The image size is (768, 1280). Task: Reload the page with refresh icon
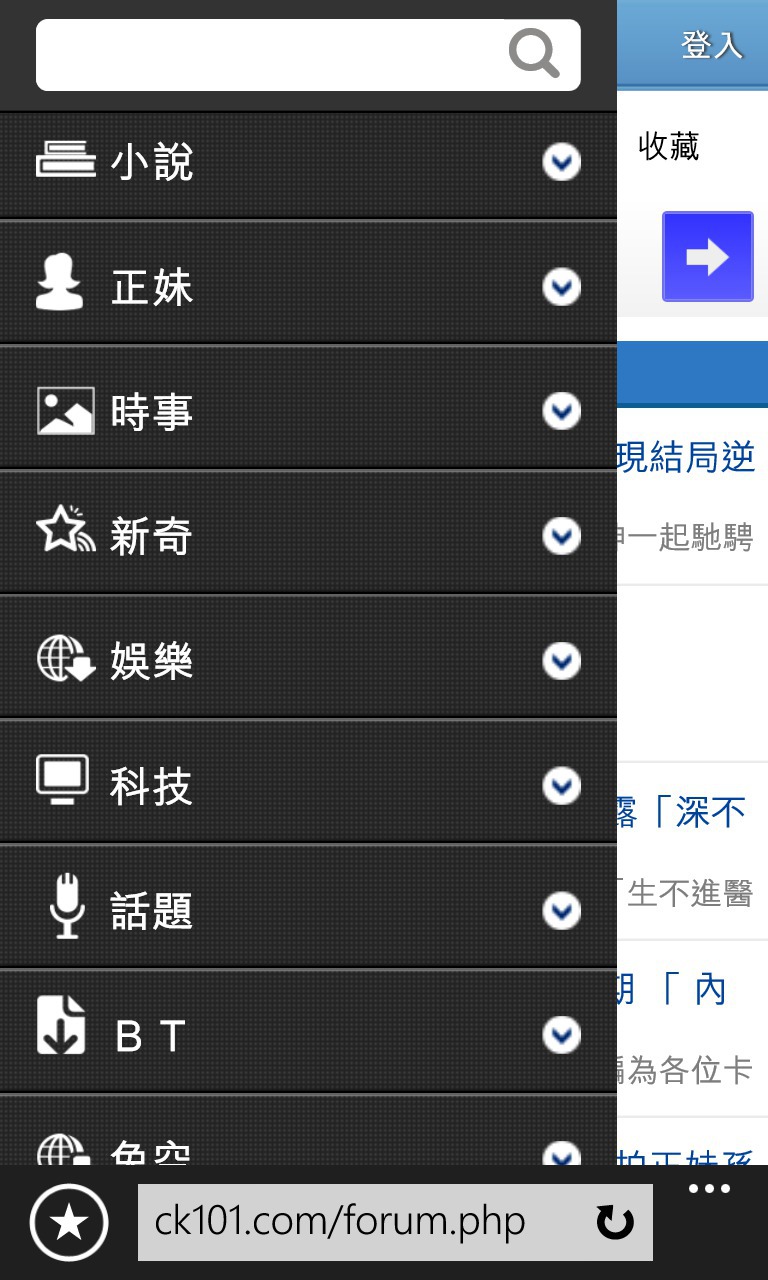point(614,1222)
